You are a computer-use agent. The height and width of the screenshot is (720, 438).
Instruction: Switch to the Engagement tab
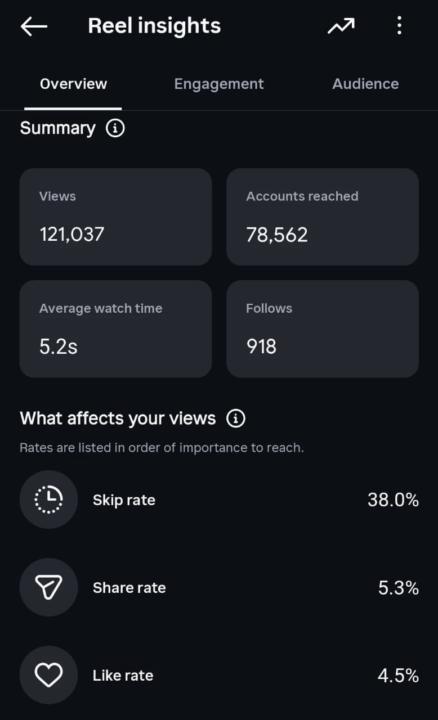[219, 84]
